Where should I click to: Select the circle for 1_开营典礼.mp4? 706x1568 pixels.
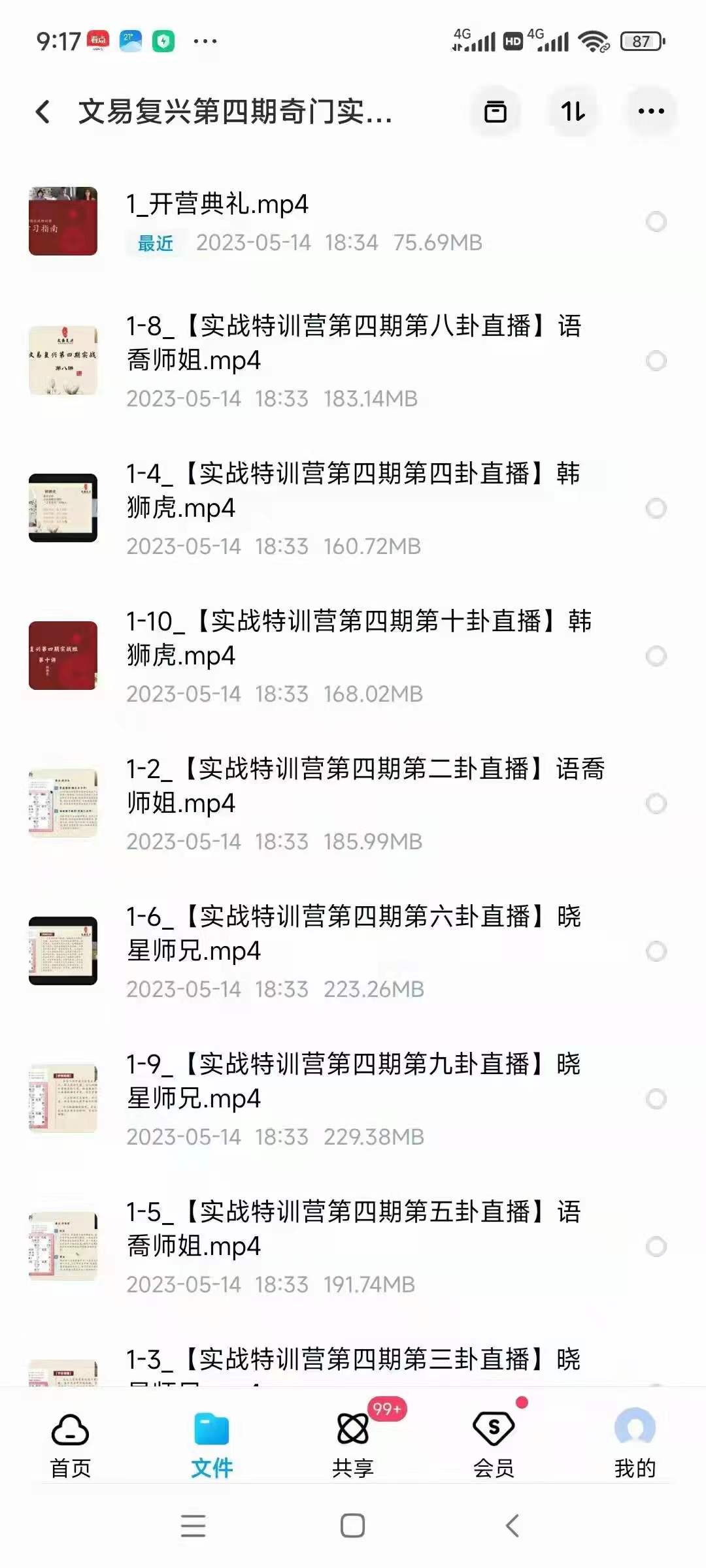(656, 221)
